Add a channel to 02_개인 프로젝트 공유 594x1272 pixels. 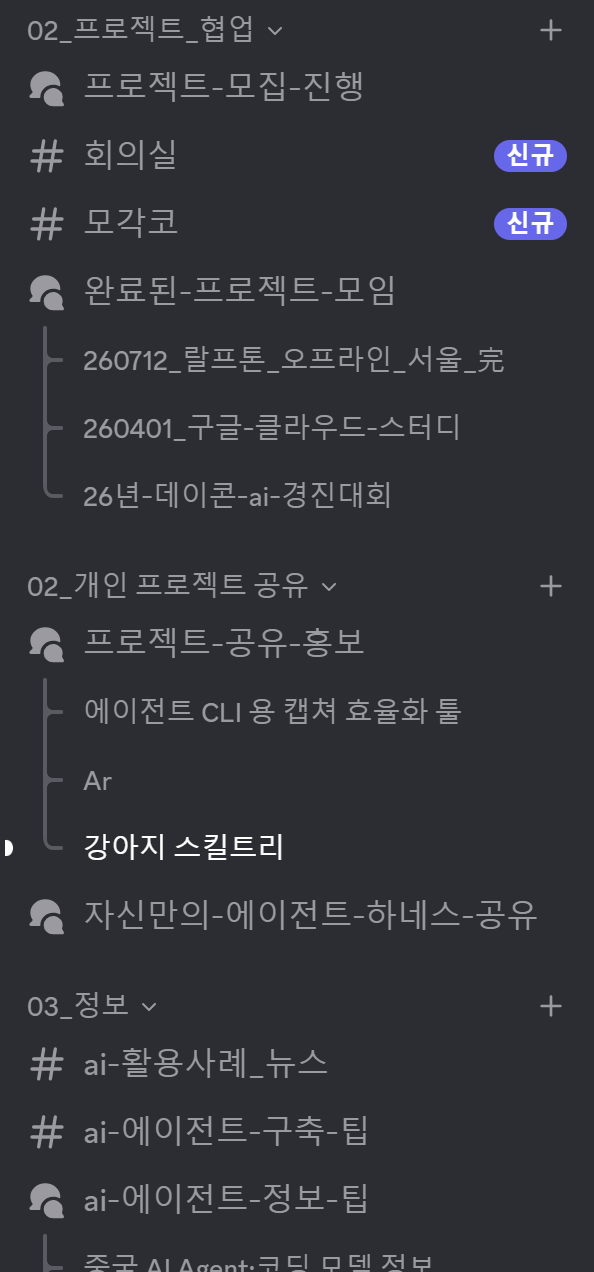coord(551,586)
